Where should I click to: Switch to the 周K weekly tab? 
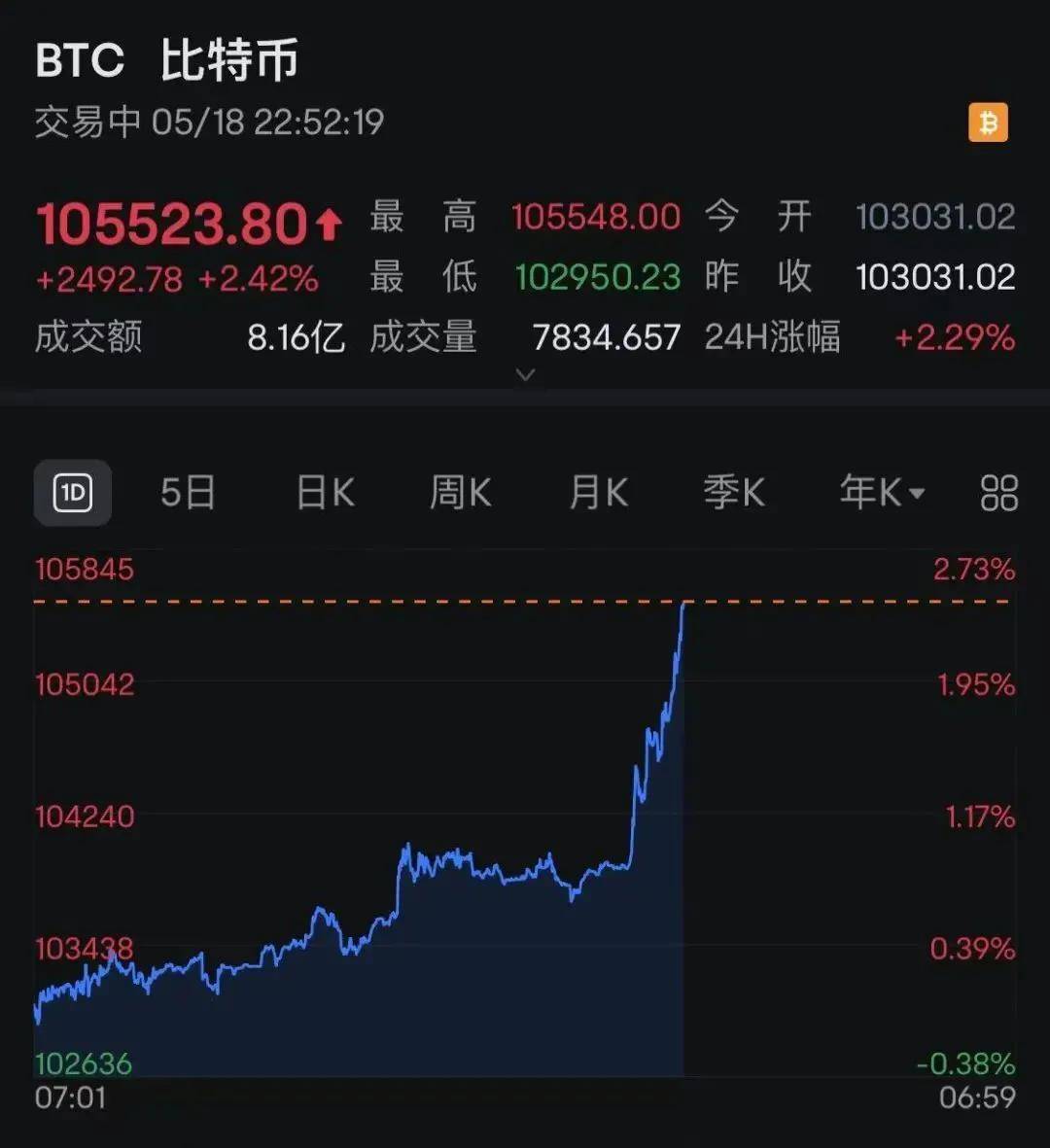[x=460, y=493]
